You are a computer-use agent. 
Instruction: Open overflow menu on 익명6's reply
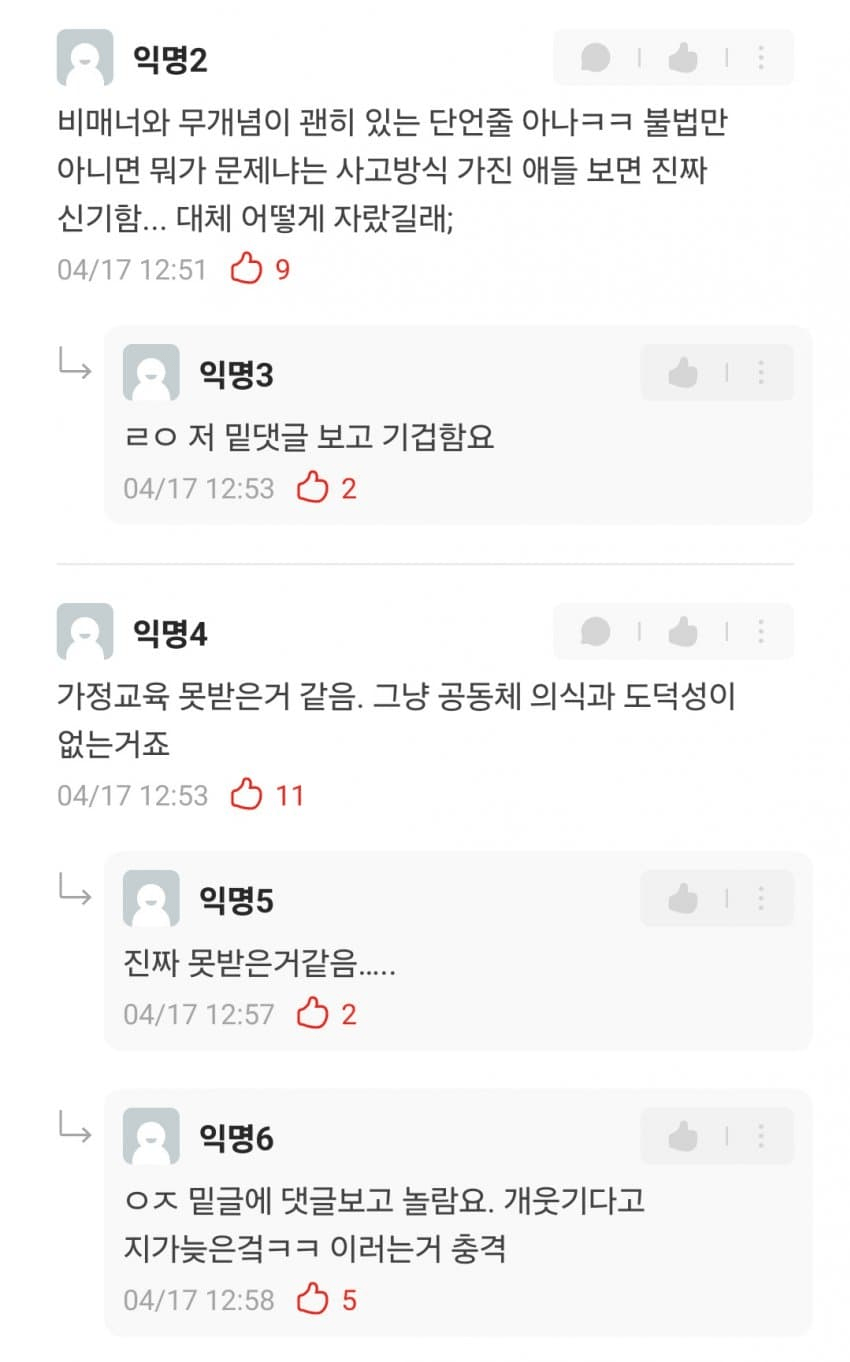coord(761,1136)
